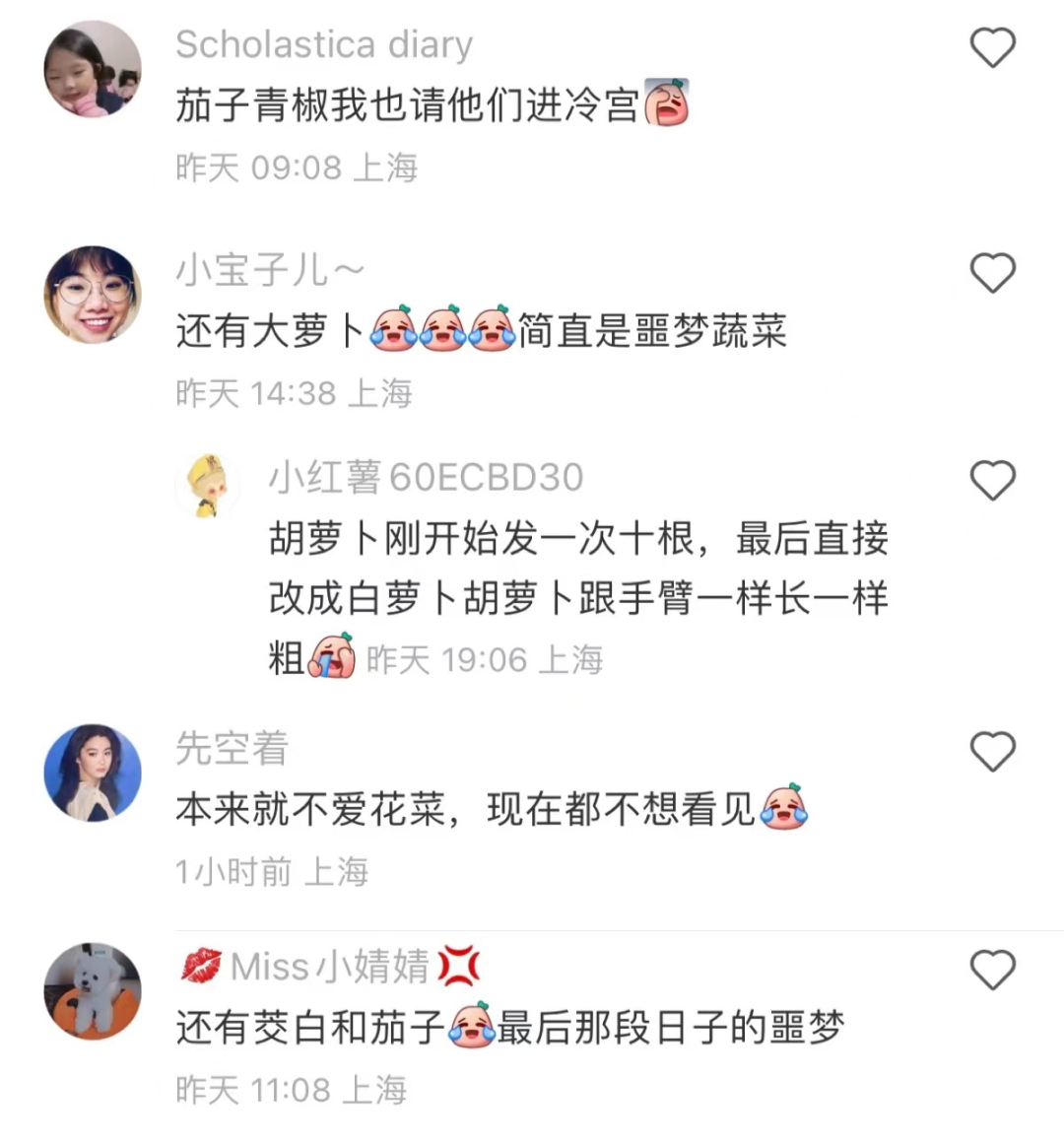1064x1145 pixels.
Task: Reply to Miss小婧婧's 茭白和茄子 comment
Action: tap(509, 1028)
